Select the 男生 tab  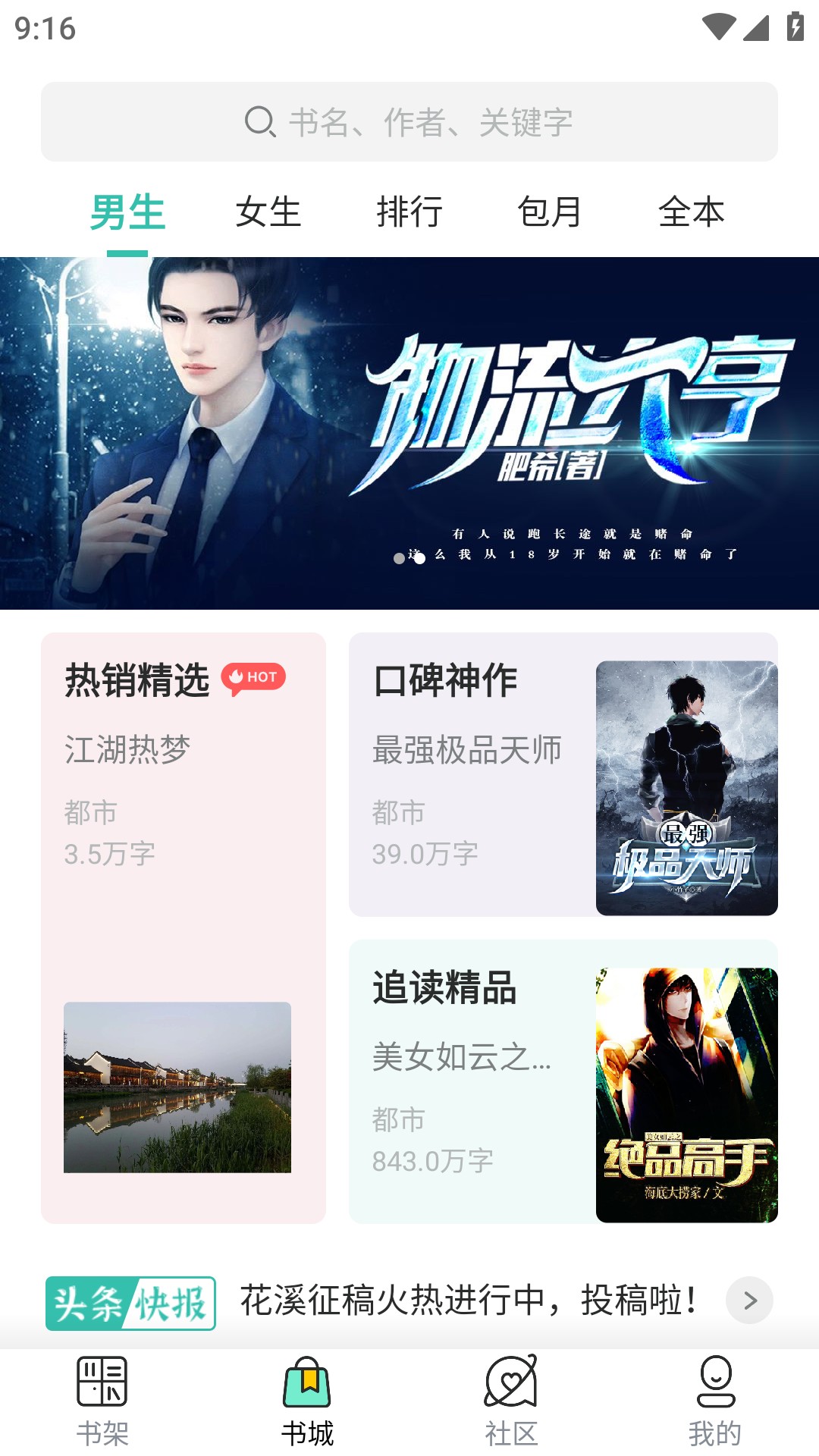(x=127, y=212)
